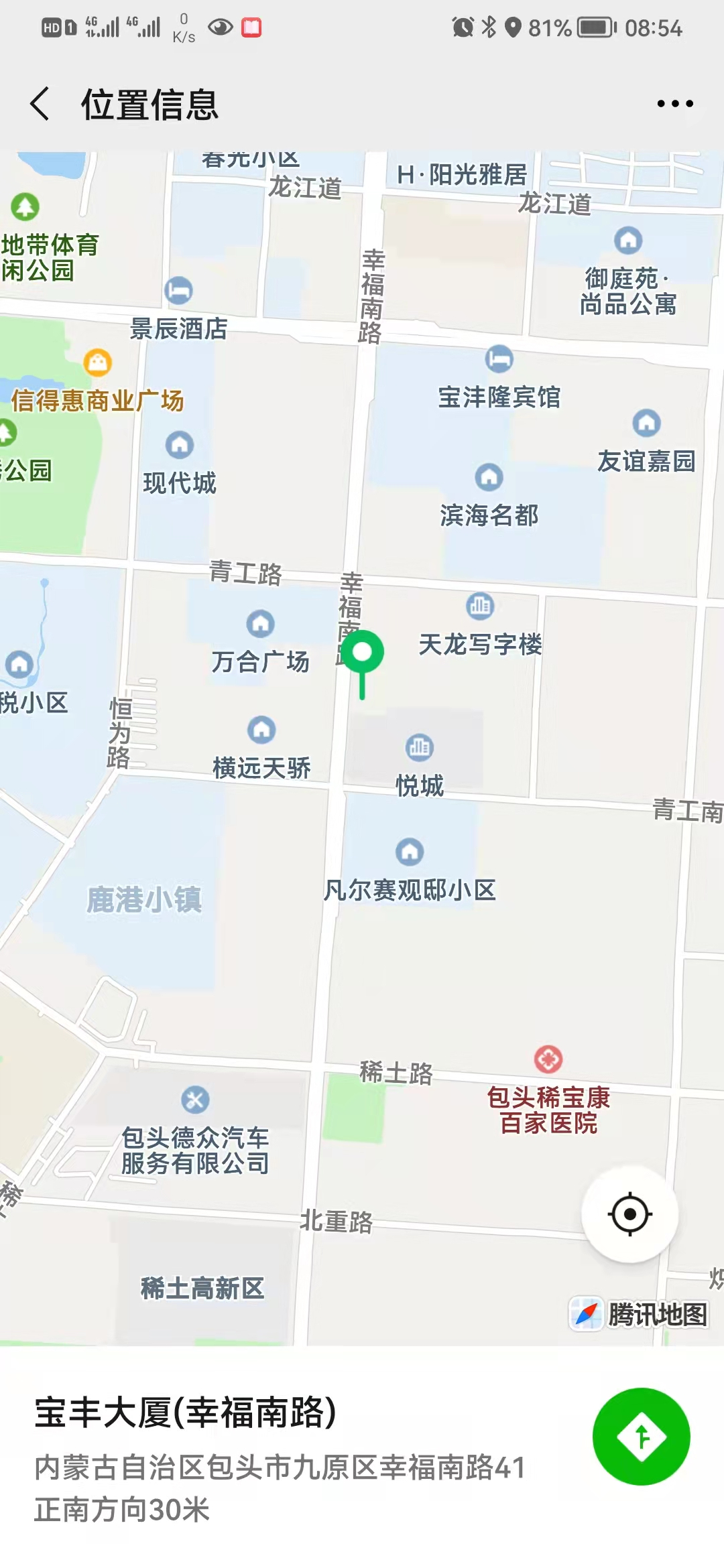Viewport: 724px width, 1568px height.
Task: Go back from 位置信息 screen
Action: click(x=40, y=104)
